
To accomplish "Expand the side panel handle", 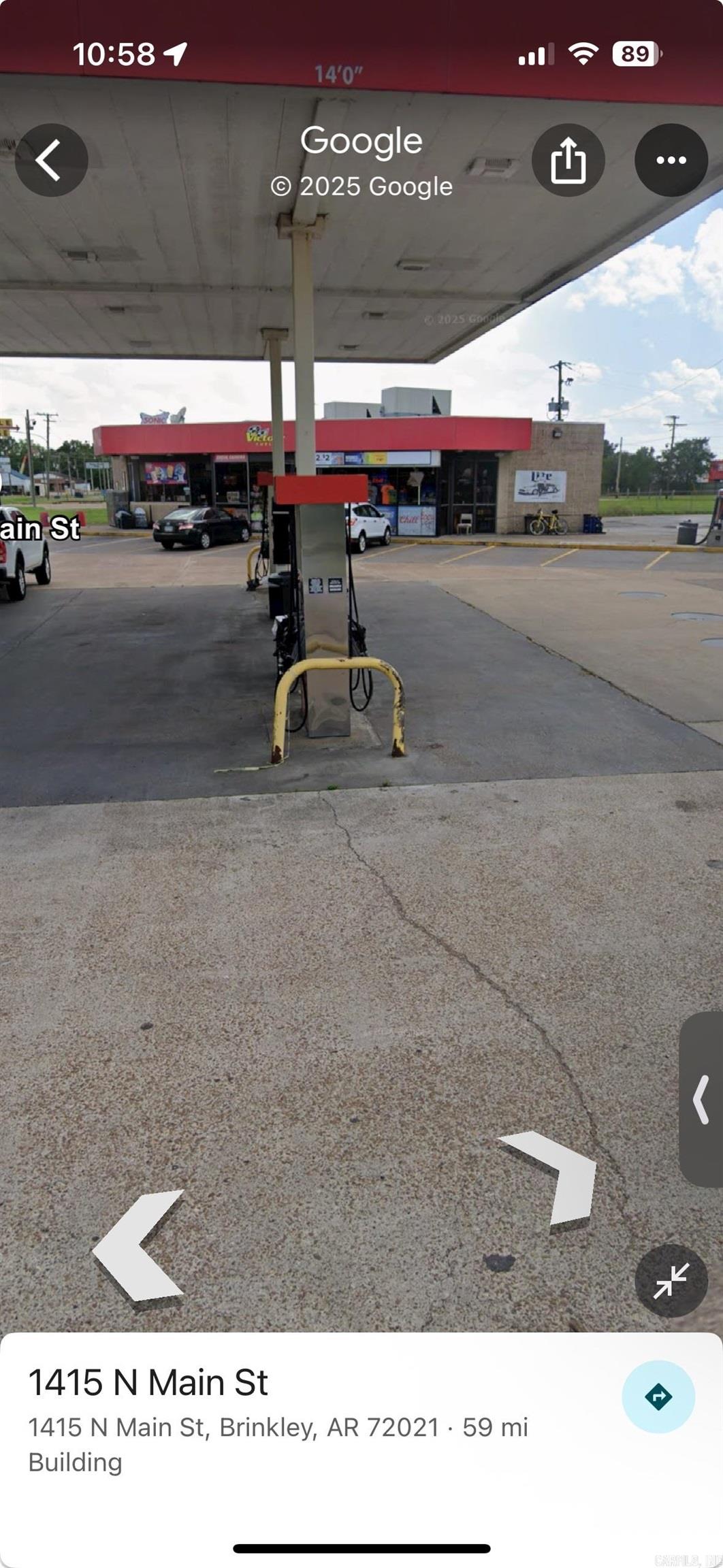I will 701,1099.
